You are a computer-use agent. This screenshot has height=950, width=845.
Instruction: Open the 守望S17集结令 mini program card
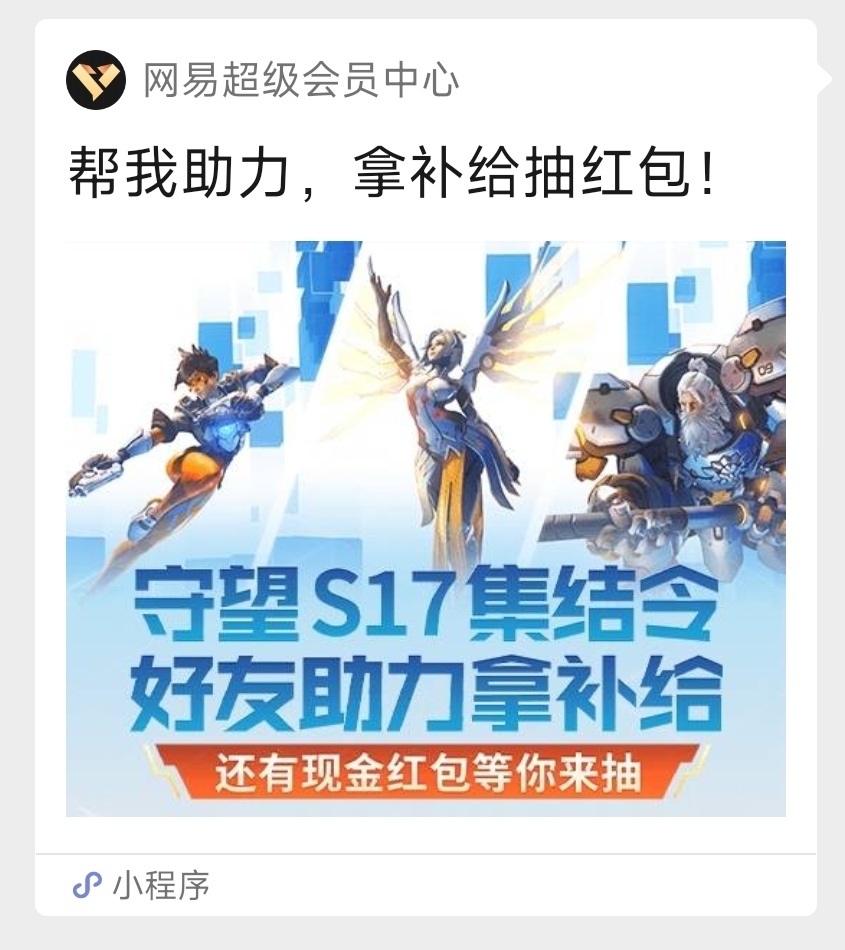tap(425, 528)
